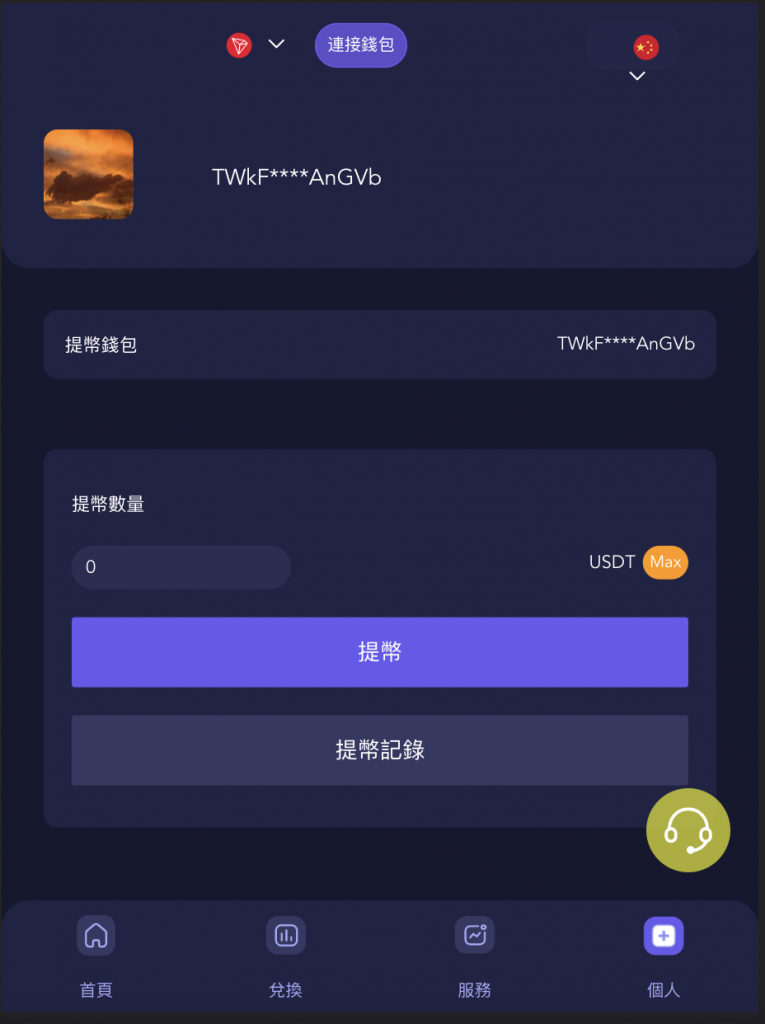Focus the 提幣數量 amount field
Screen dimensions: 765x1024
181,567
